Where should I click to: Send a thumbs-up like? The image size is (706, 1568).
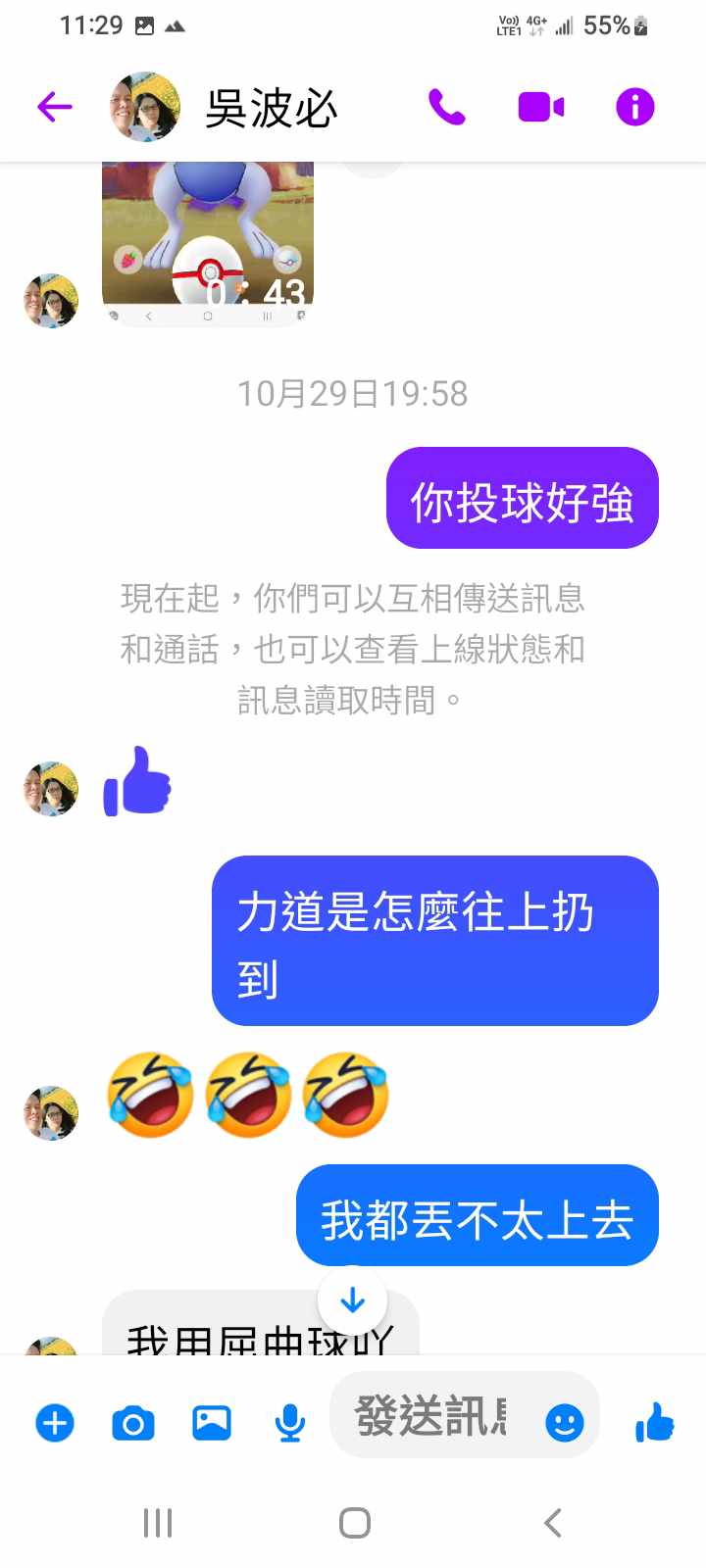click(654, 1422)
